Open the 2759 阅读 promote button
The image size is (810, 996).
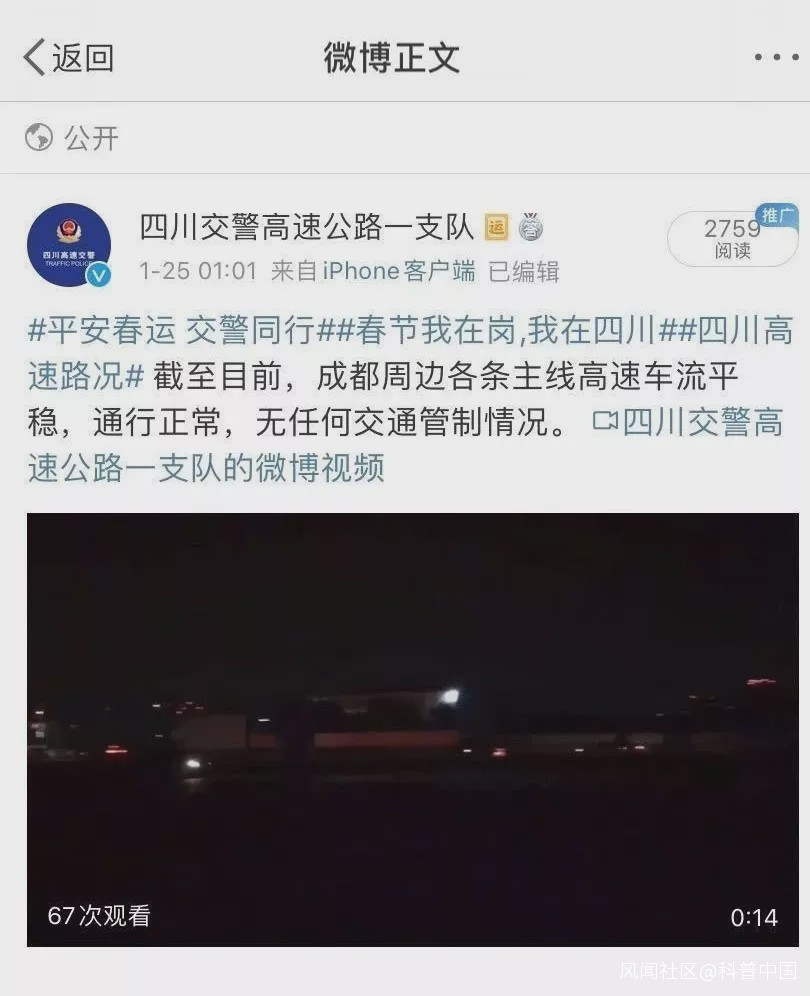pyautogui.click(x=732, y=238)
